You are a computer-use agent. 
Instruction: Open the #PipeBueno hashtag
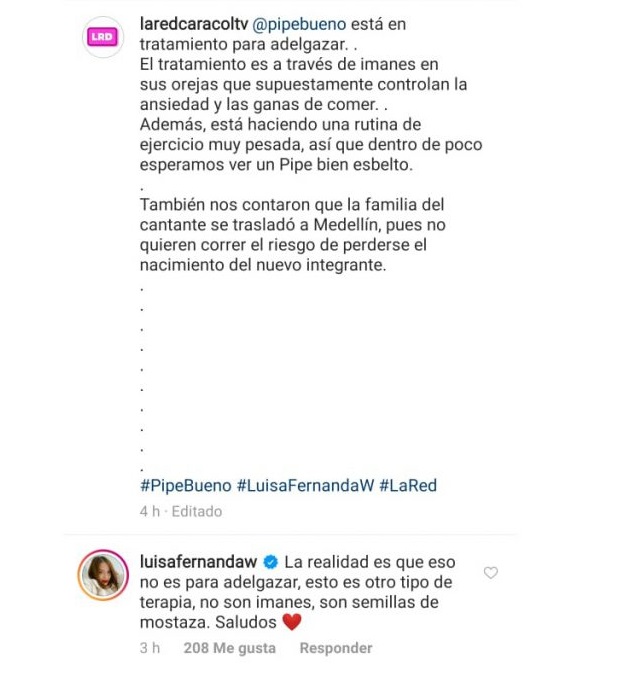tap(186, 486)
